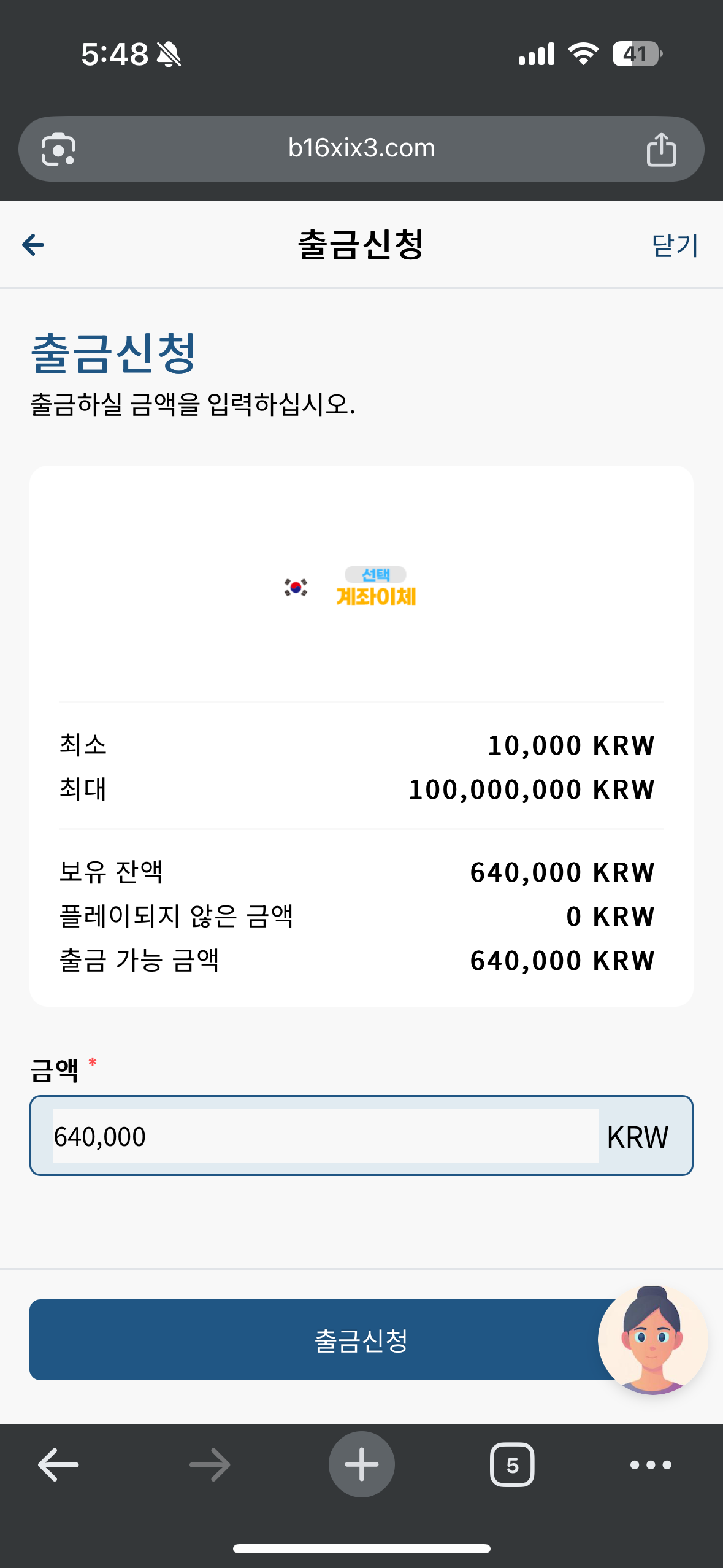Screen dimensions: 723x1568
Task: Open the camera search lens icon
Action: (58, 149)
